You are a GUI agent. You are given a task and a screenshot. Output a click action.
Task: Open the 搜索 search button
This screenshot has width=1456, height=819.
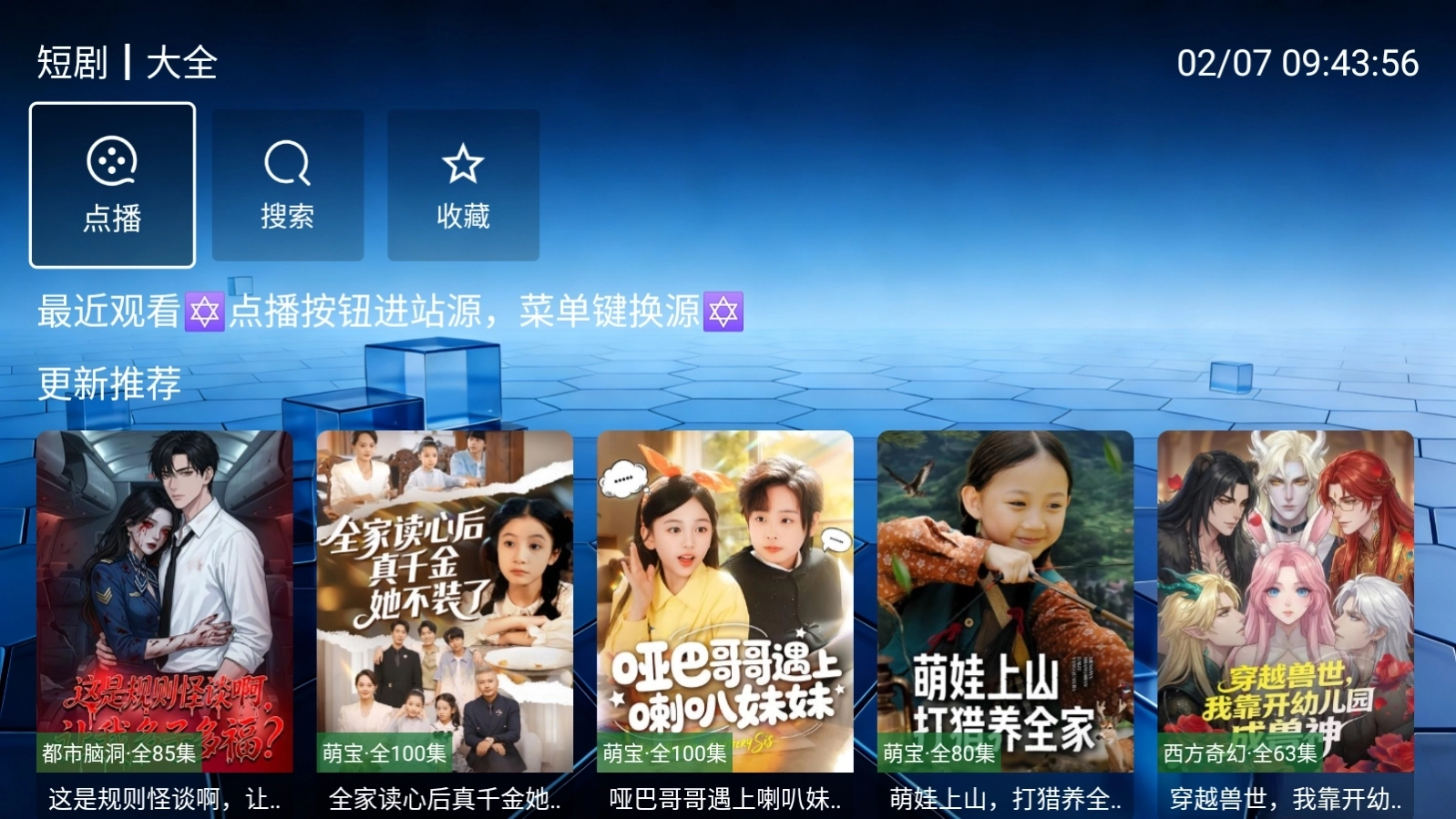pyautogui.click(x=287, y=185)
